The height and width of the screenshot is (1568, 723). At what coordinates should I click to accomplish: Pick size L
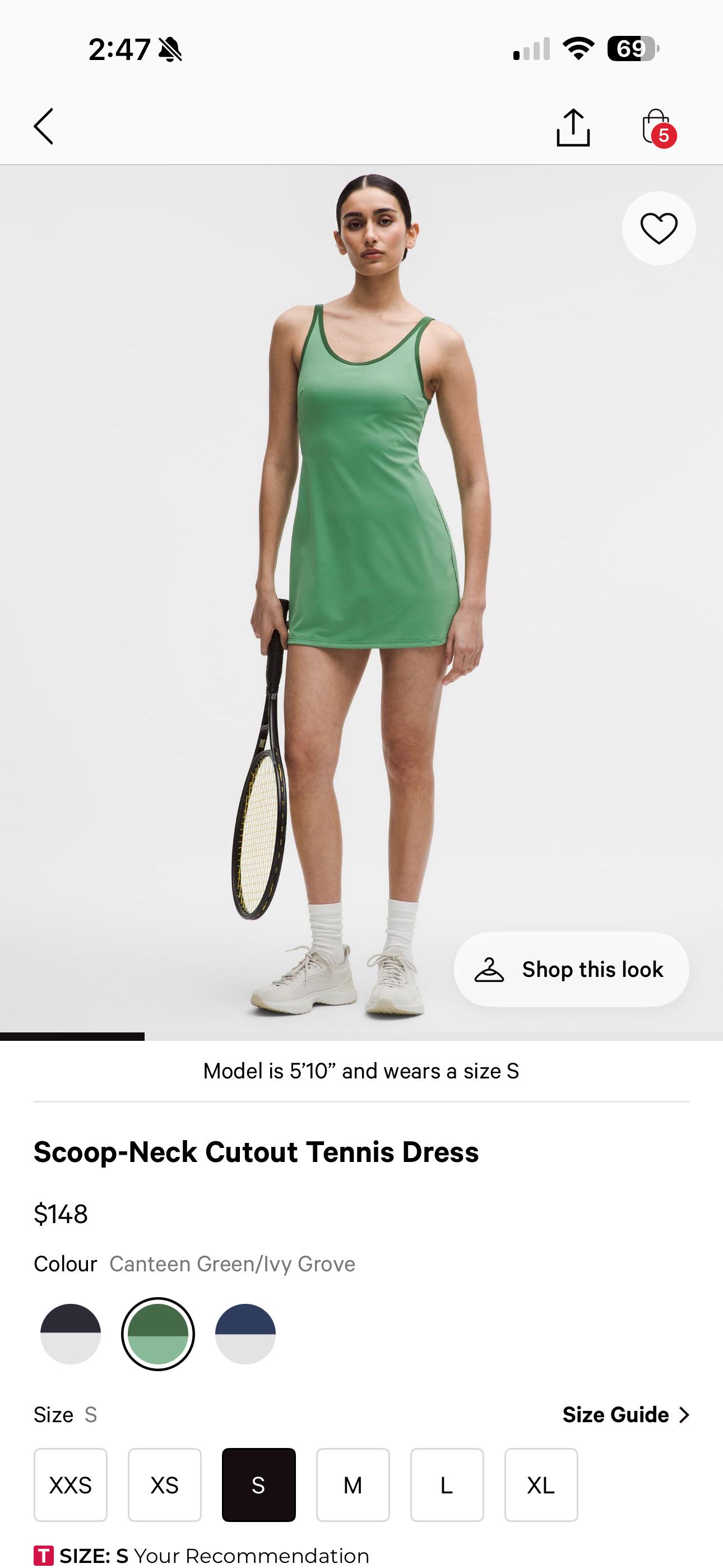point(447,1484)
